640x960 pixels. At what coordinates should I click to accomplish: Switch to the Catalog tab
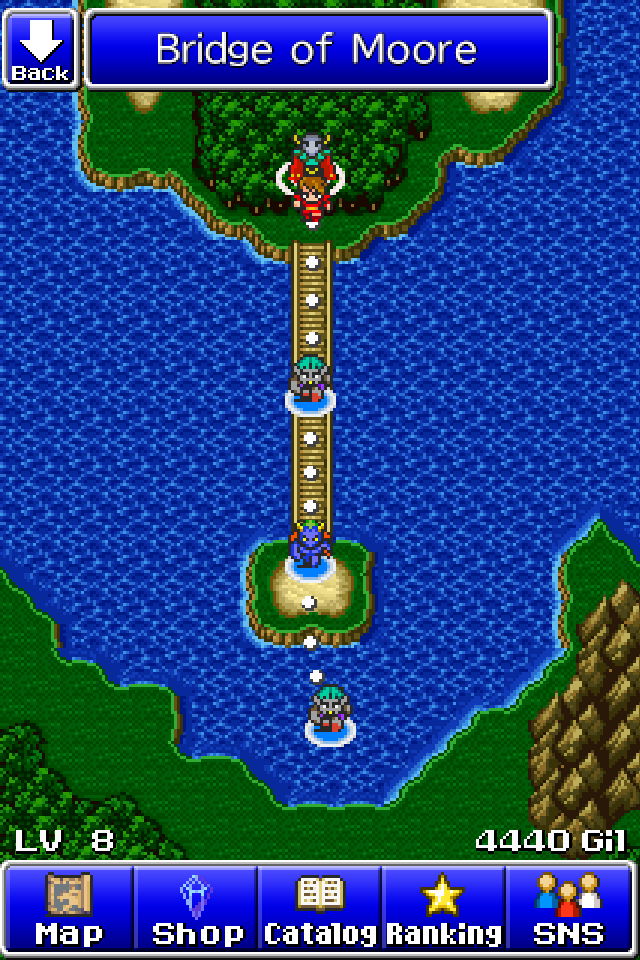(x=320, y=908)
